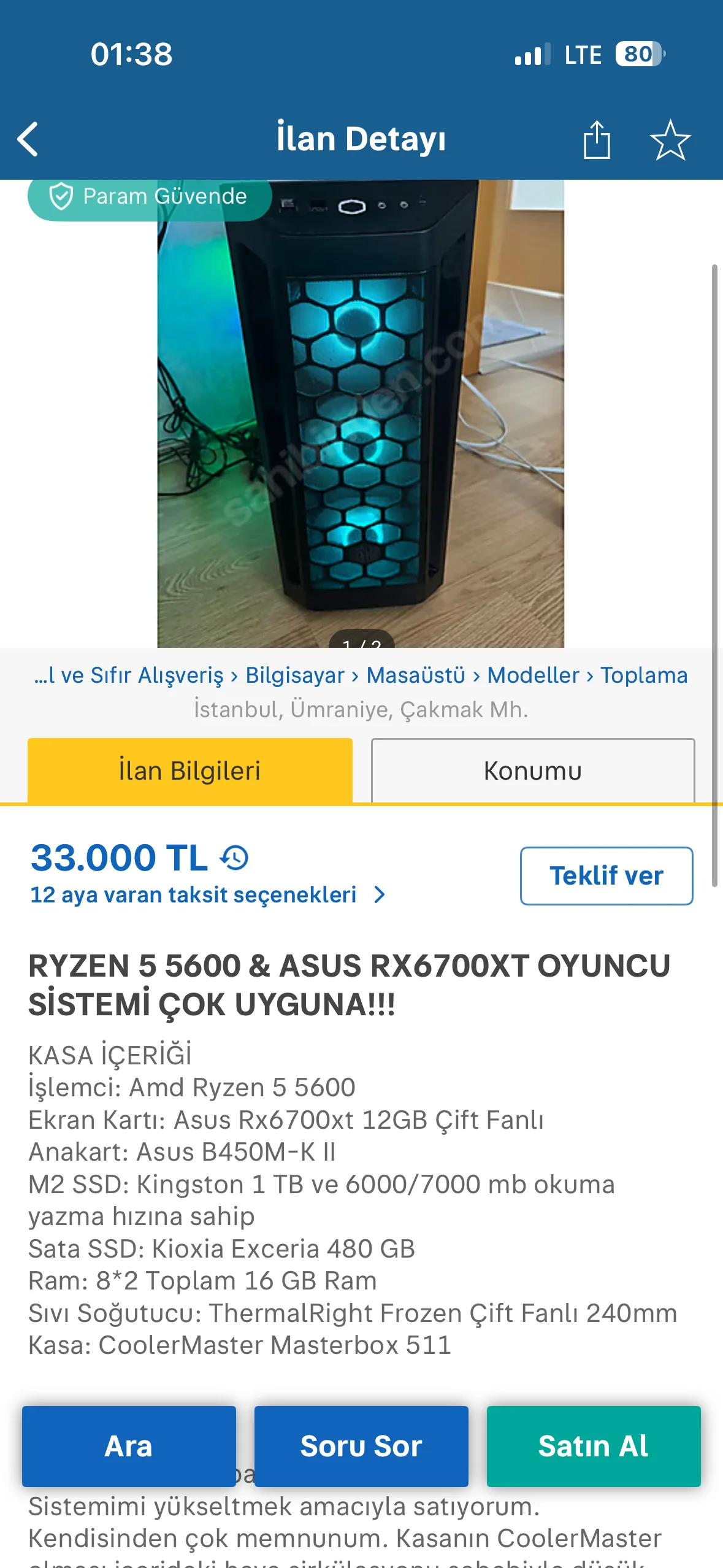Open the Toplama breadcrumb category
The height and width of the screenshot is (1568, 723).
point(644,675)
